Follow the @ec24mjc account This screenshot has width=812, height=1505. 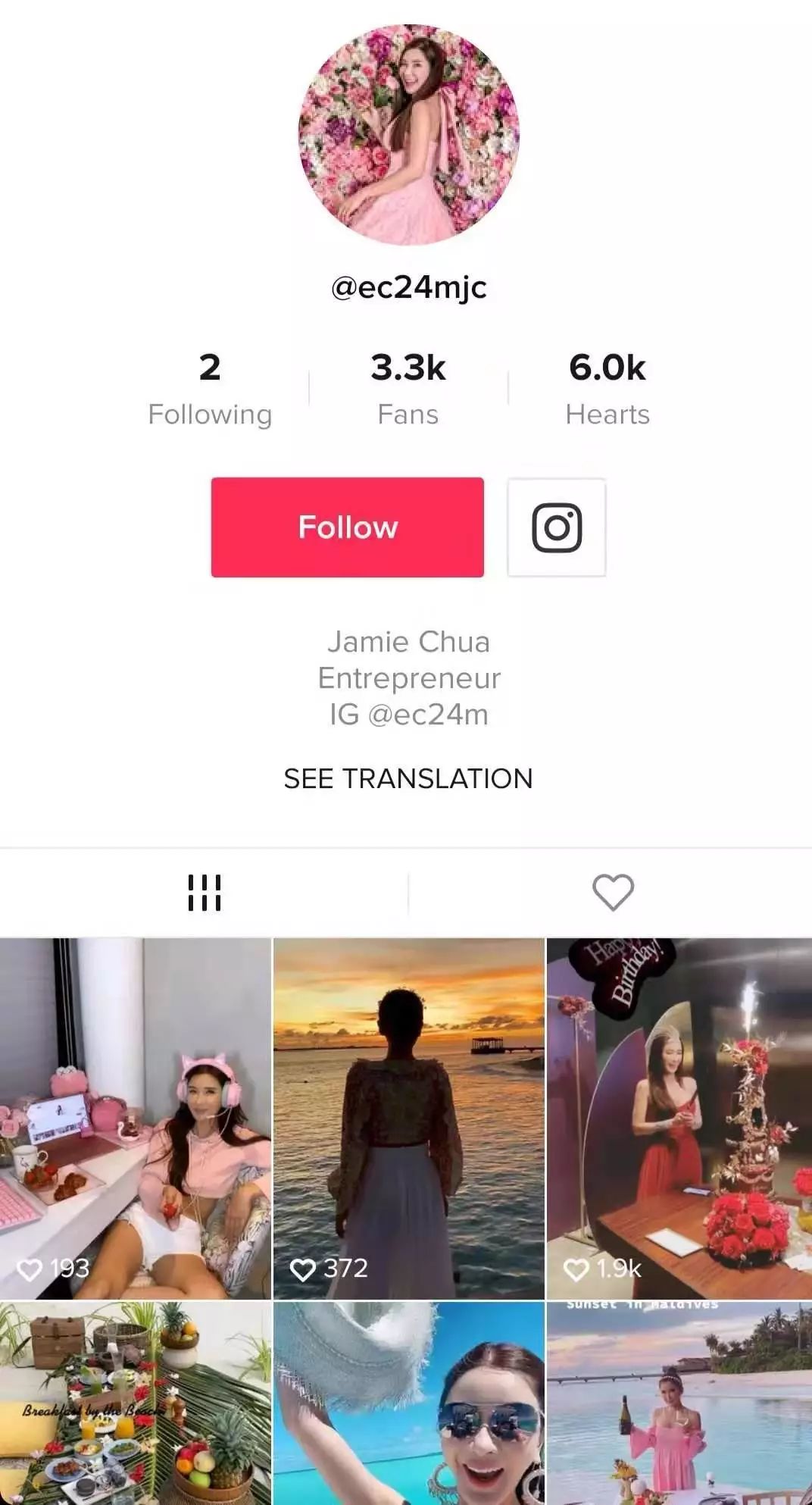(x=347, y=527)
